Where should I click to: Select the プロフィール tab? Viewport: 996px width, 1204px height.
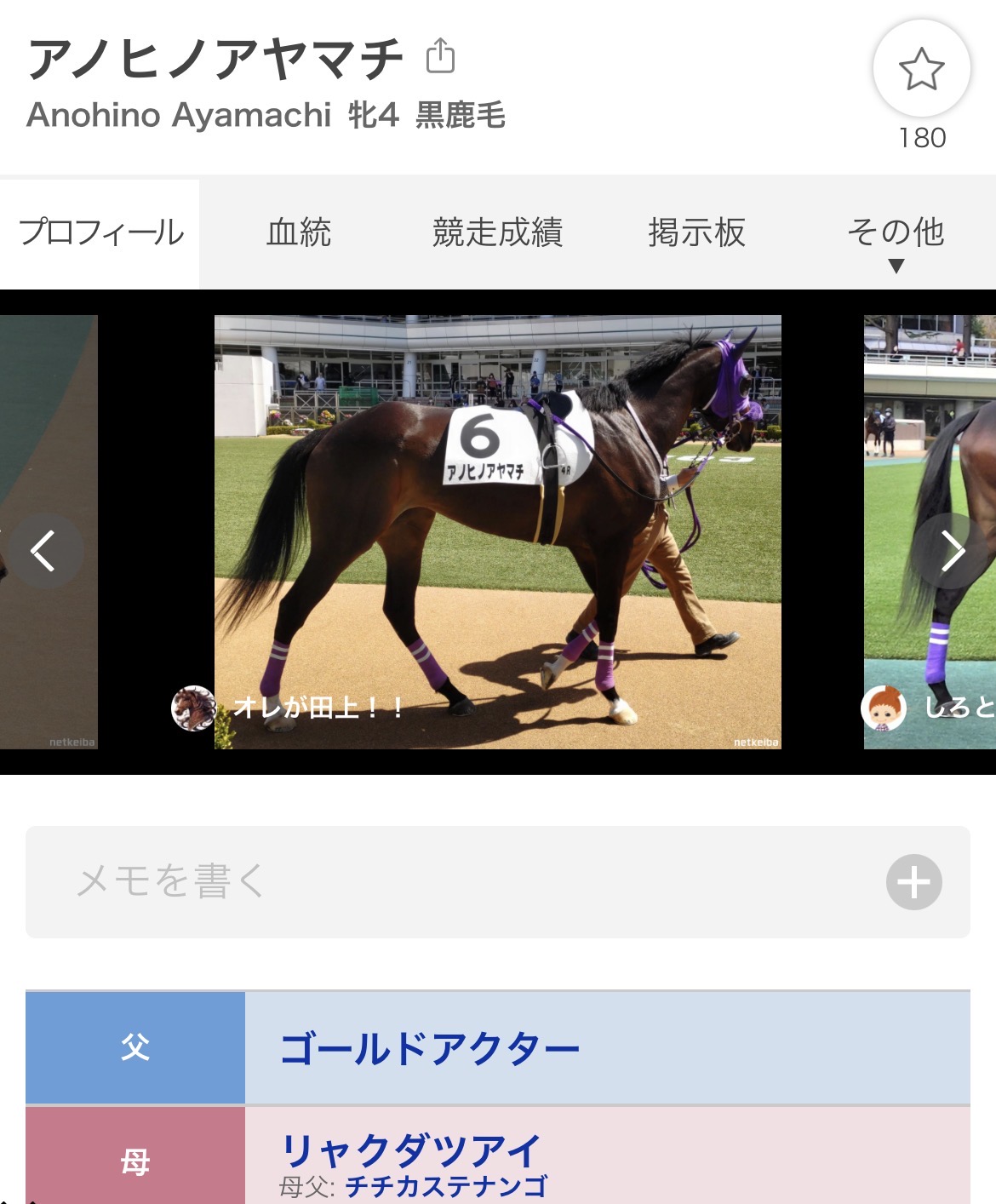pyautogui.click(x=100, y=232)
